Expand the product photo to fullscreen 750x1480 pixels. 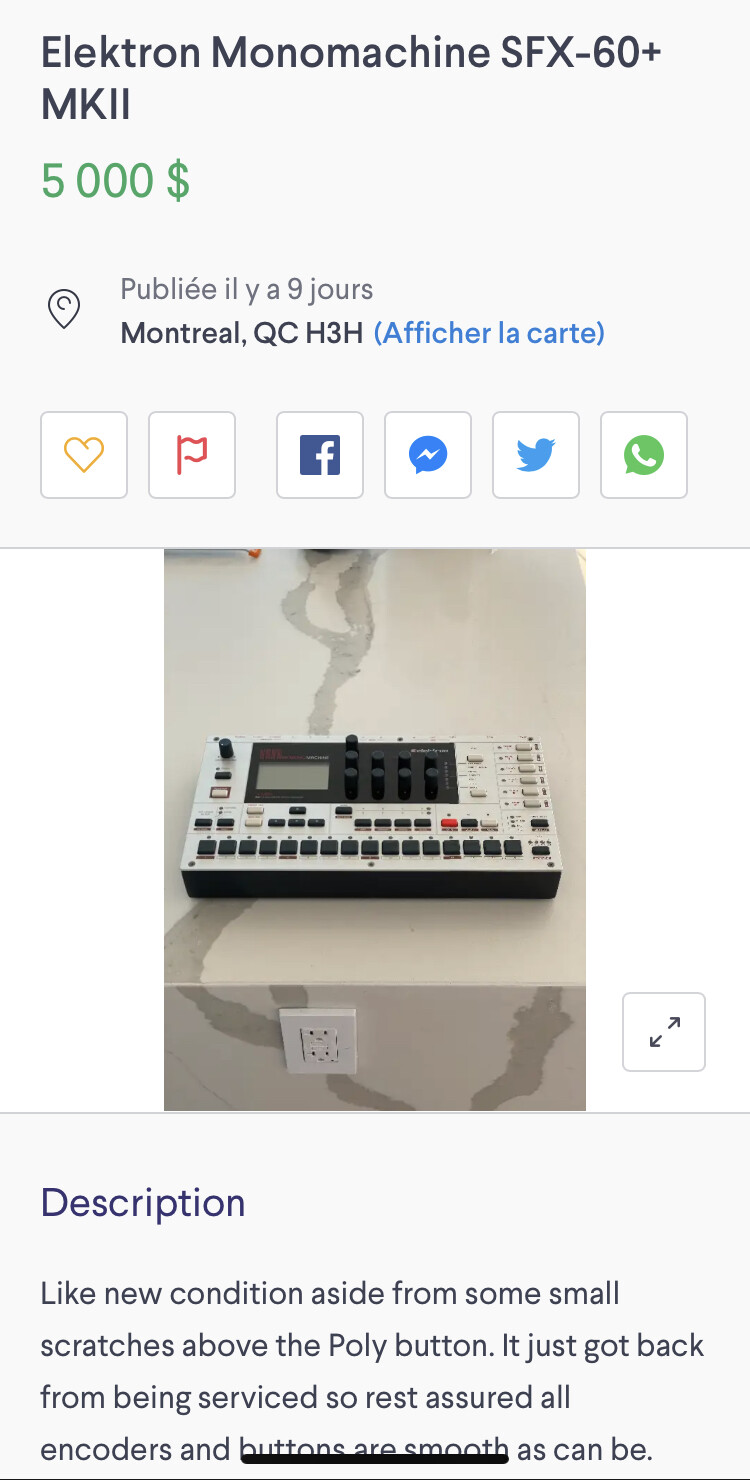tap(664, 1032)
